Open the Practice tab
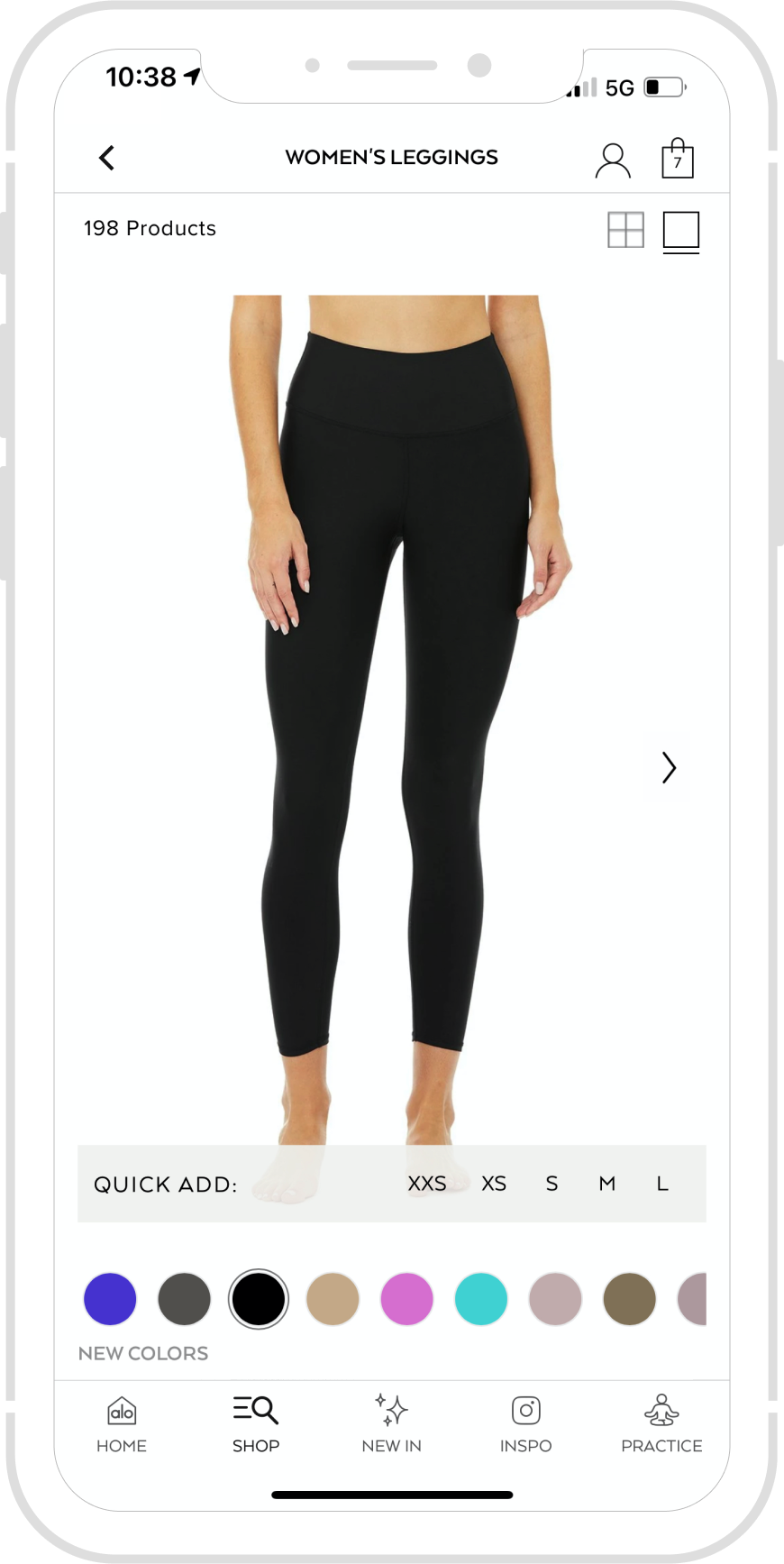The height and width of the screenshot is (1564, 784). pos(661,1424)
